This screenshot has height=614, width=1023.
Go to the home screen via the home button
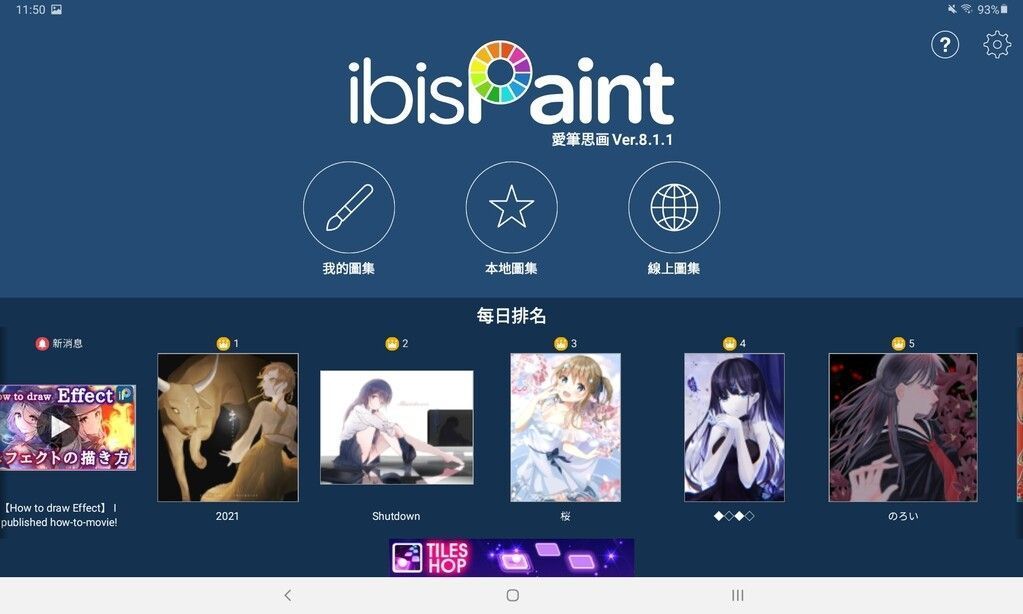pos(512,595)
